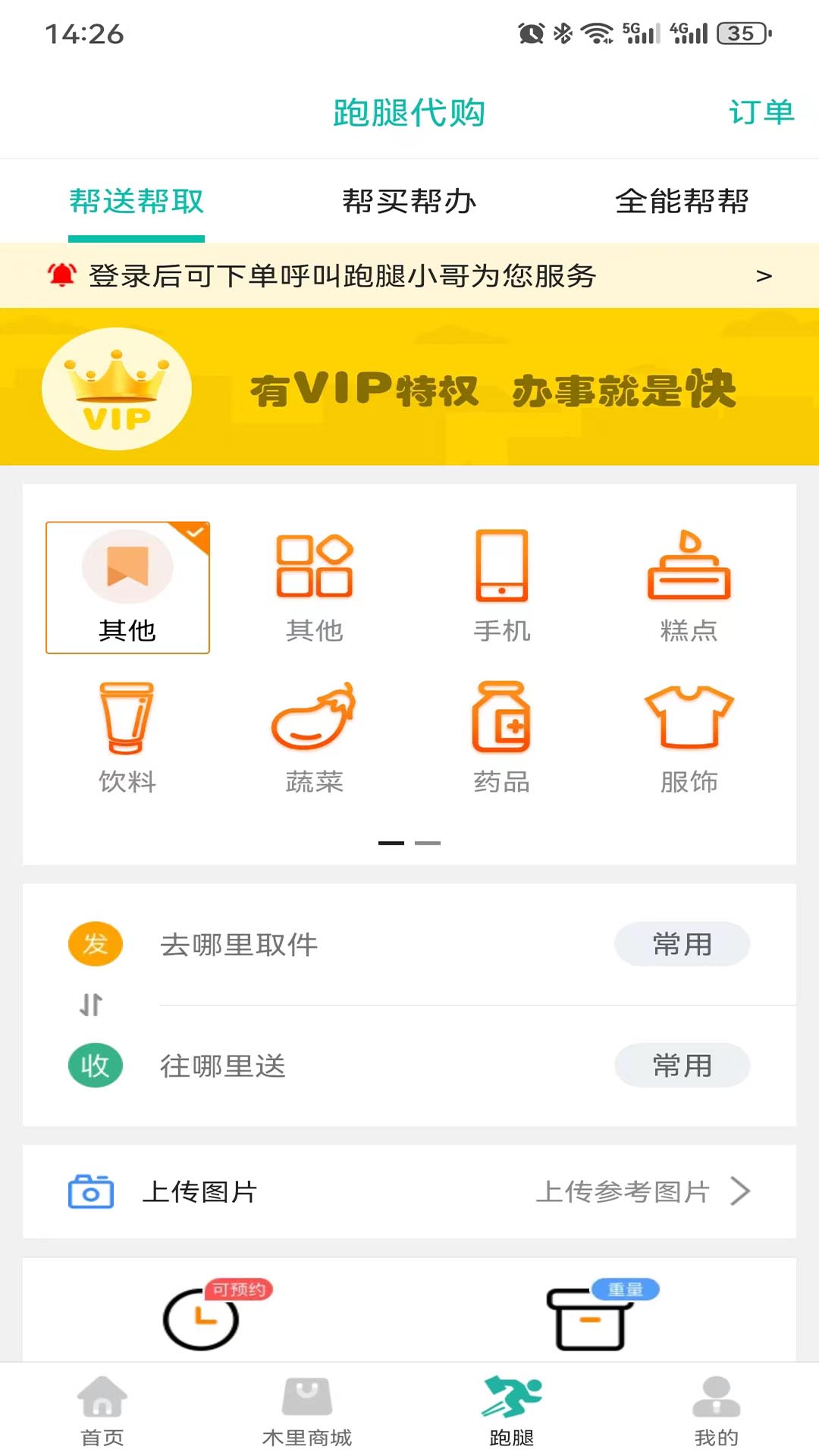This screenshot has height=1456, width=819.
Task: Open the VIP privileges banner
Action: point(409,388)
